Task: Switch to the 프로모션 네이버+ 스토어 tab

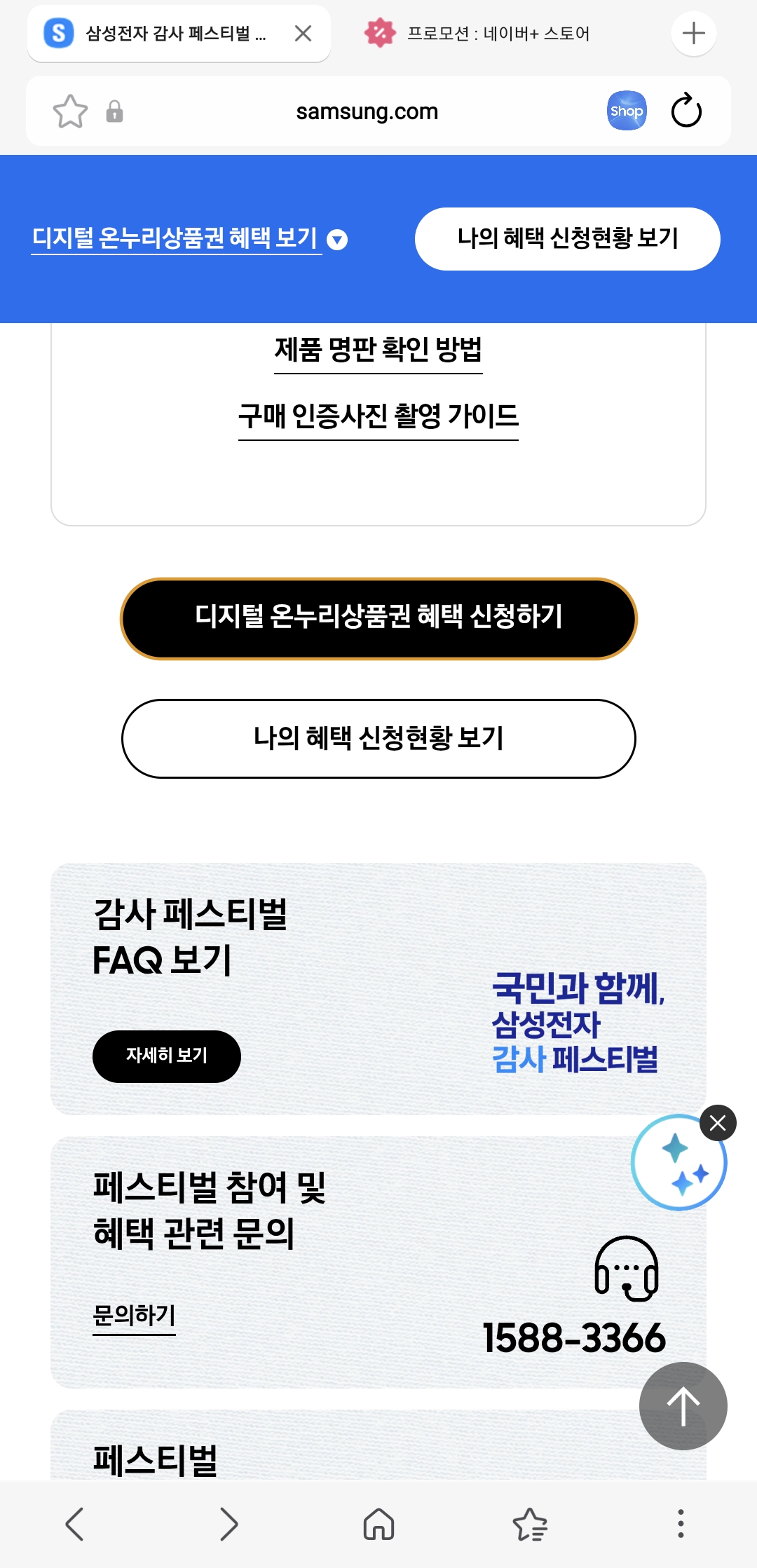Action: click(x=477, y=33)
